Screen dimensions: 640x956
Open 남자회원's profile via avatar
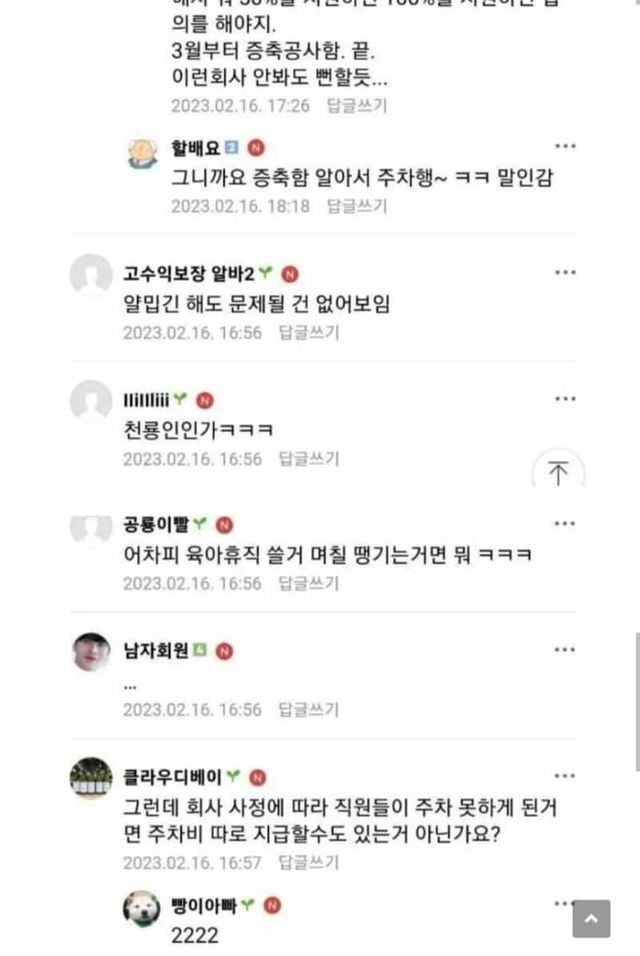tap(91, 653)
